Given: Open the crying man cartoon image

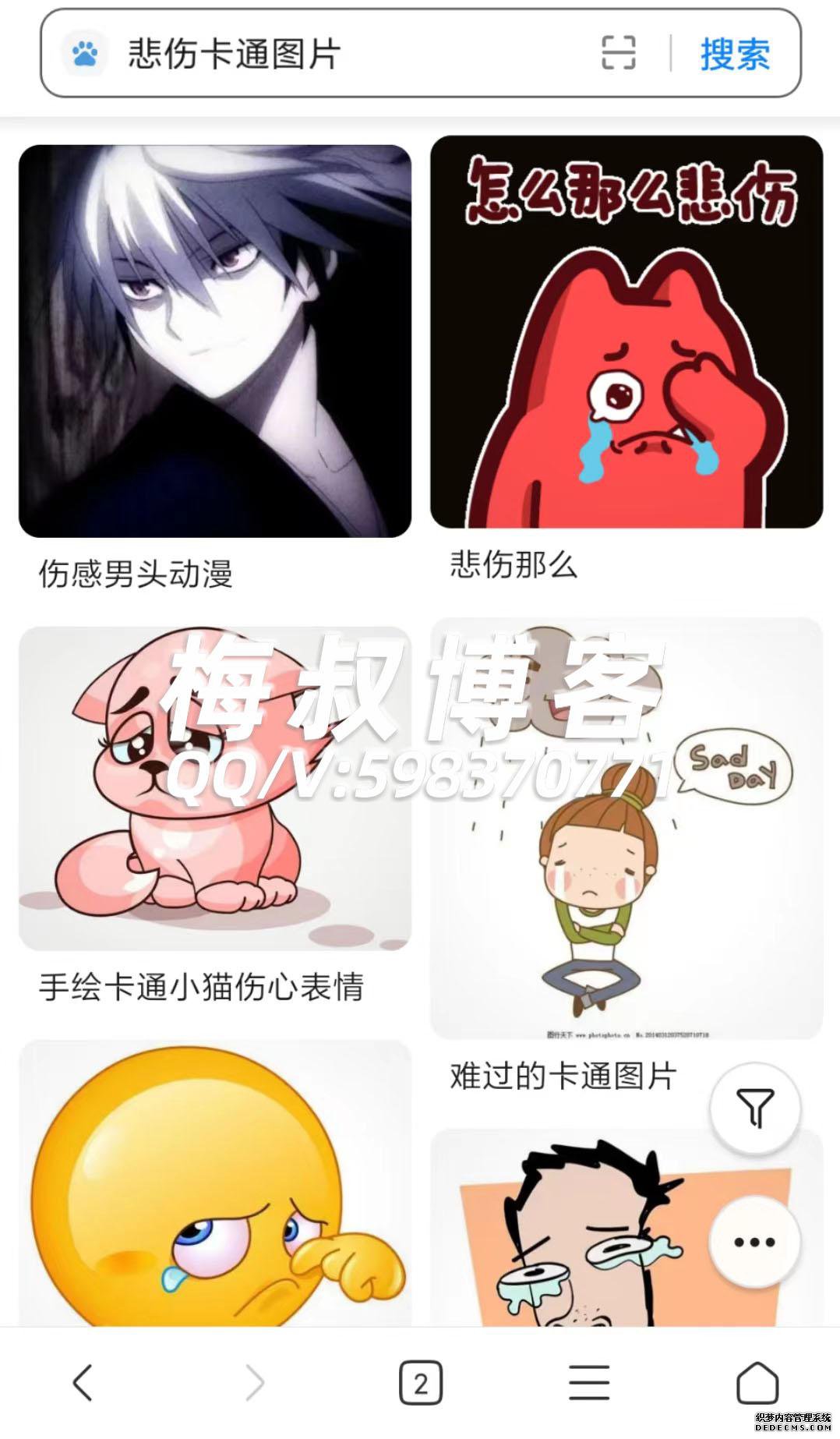Looking at the screenshot, I should coord(626,1227).
